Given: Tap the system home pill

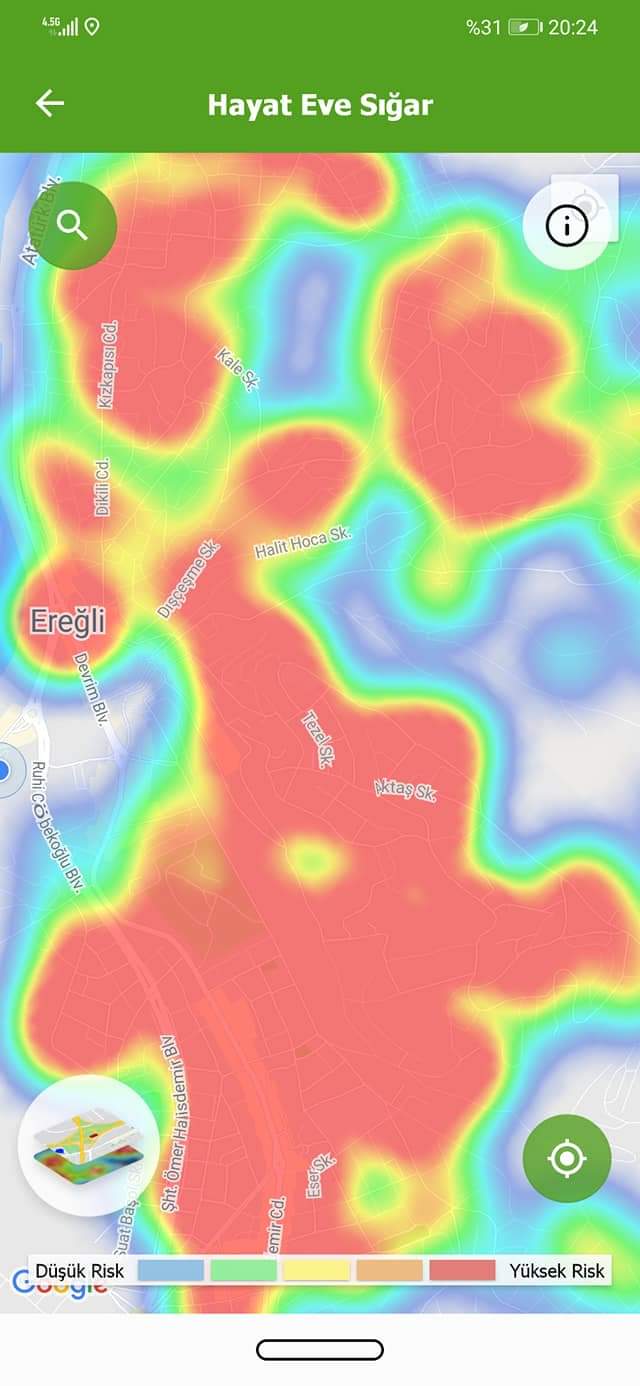Looking at the screenshot, I should [320, 1350].
